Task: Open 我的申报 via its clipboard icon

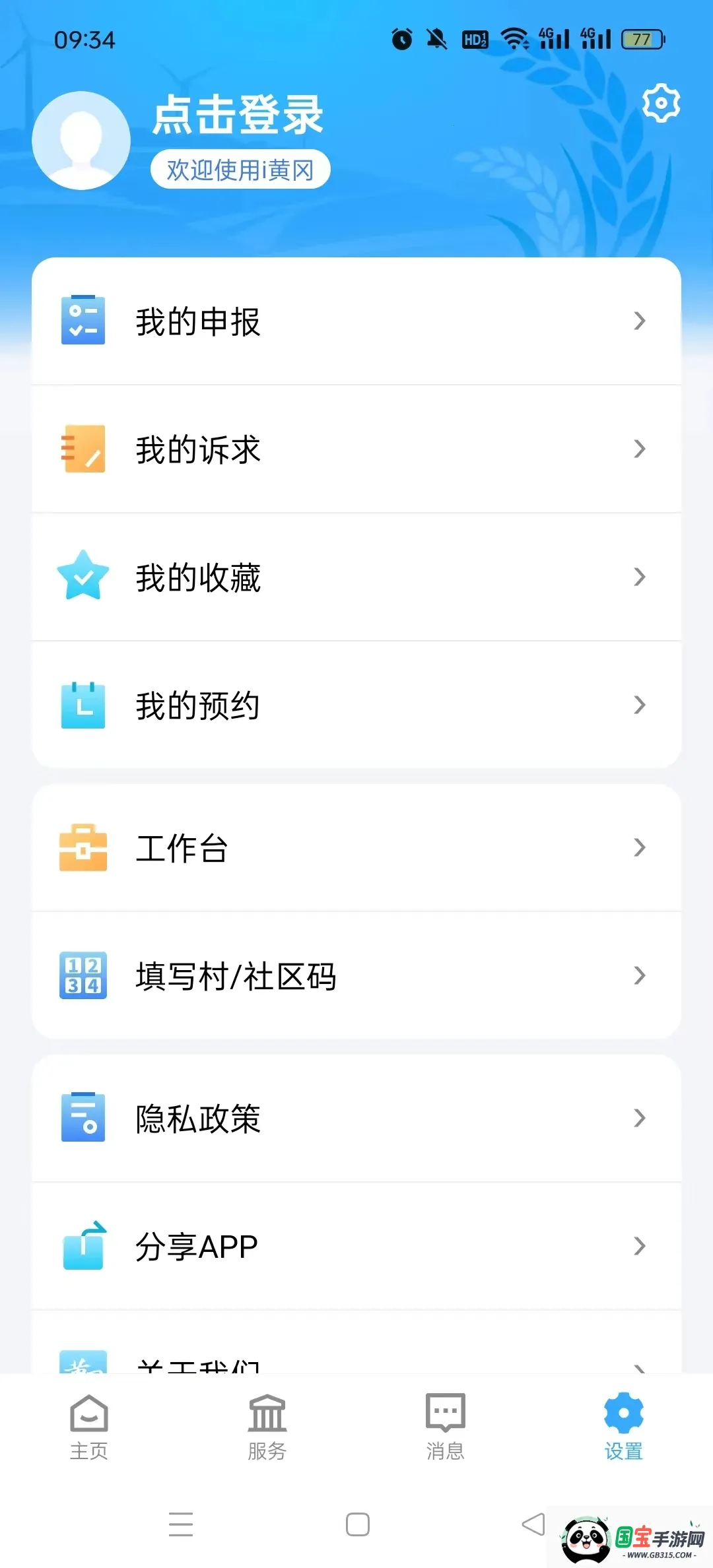Action: (82, 321)
